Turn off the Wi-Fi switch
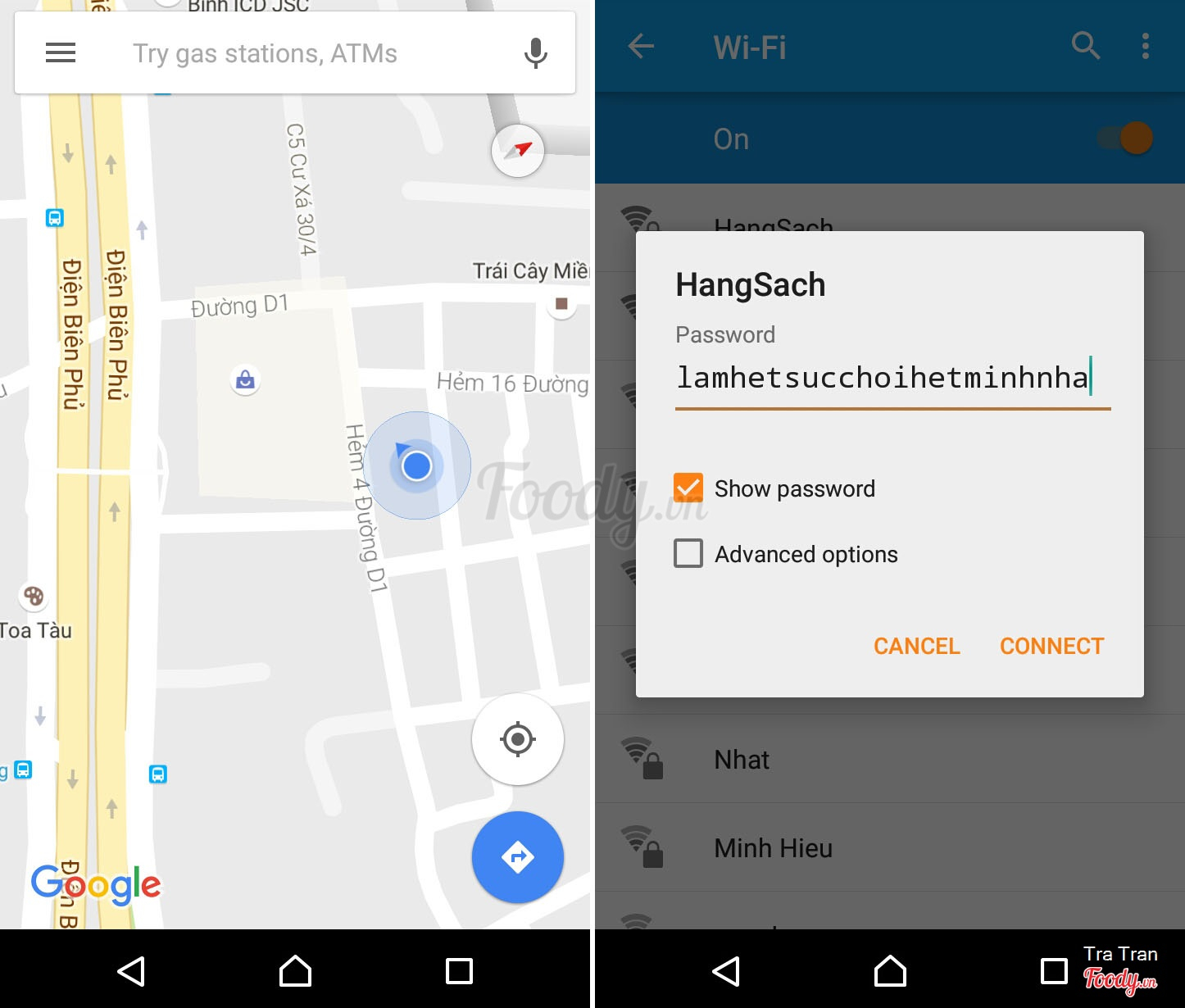This screenshot has width=1185, height=1008. (1128, 138)
